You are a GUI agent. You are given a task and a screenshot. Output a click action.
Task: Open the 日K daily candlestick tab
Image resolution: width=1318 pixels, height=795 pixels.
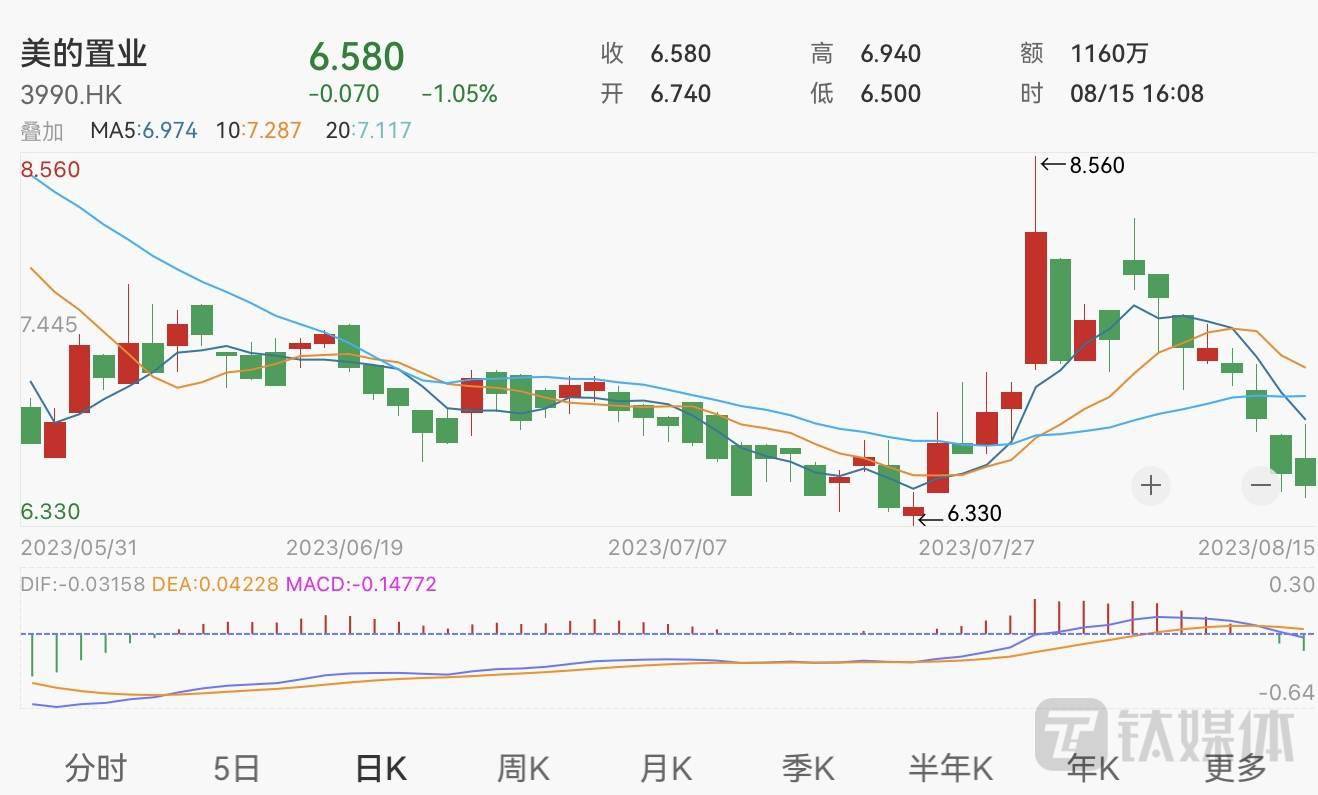tap(381, 768)
